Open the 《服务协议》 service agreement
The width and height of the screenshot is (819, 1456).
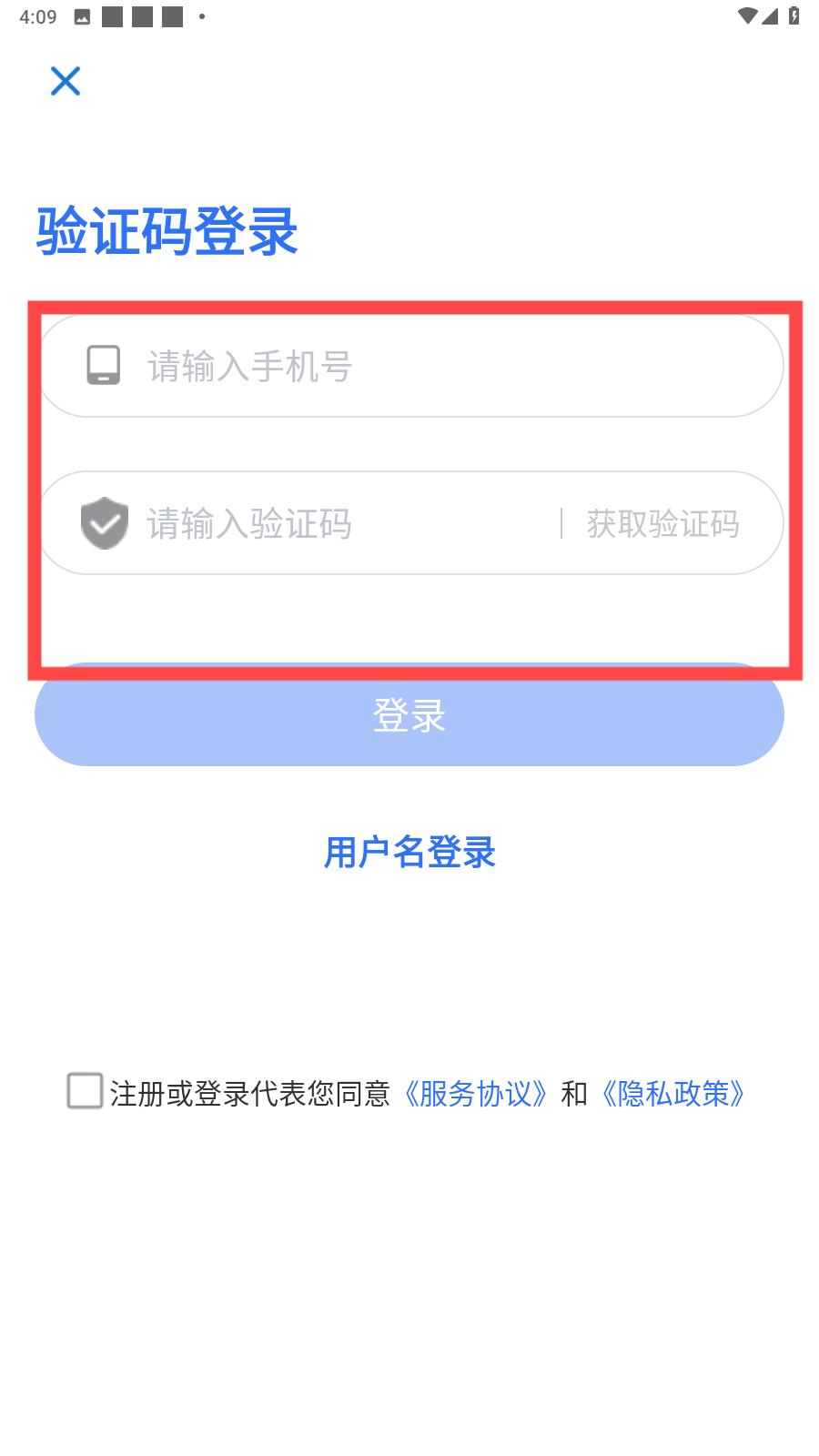point(475,1093)
